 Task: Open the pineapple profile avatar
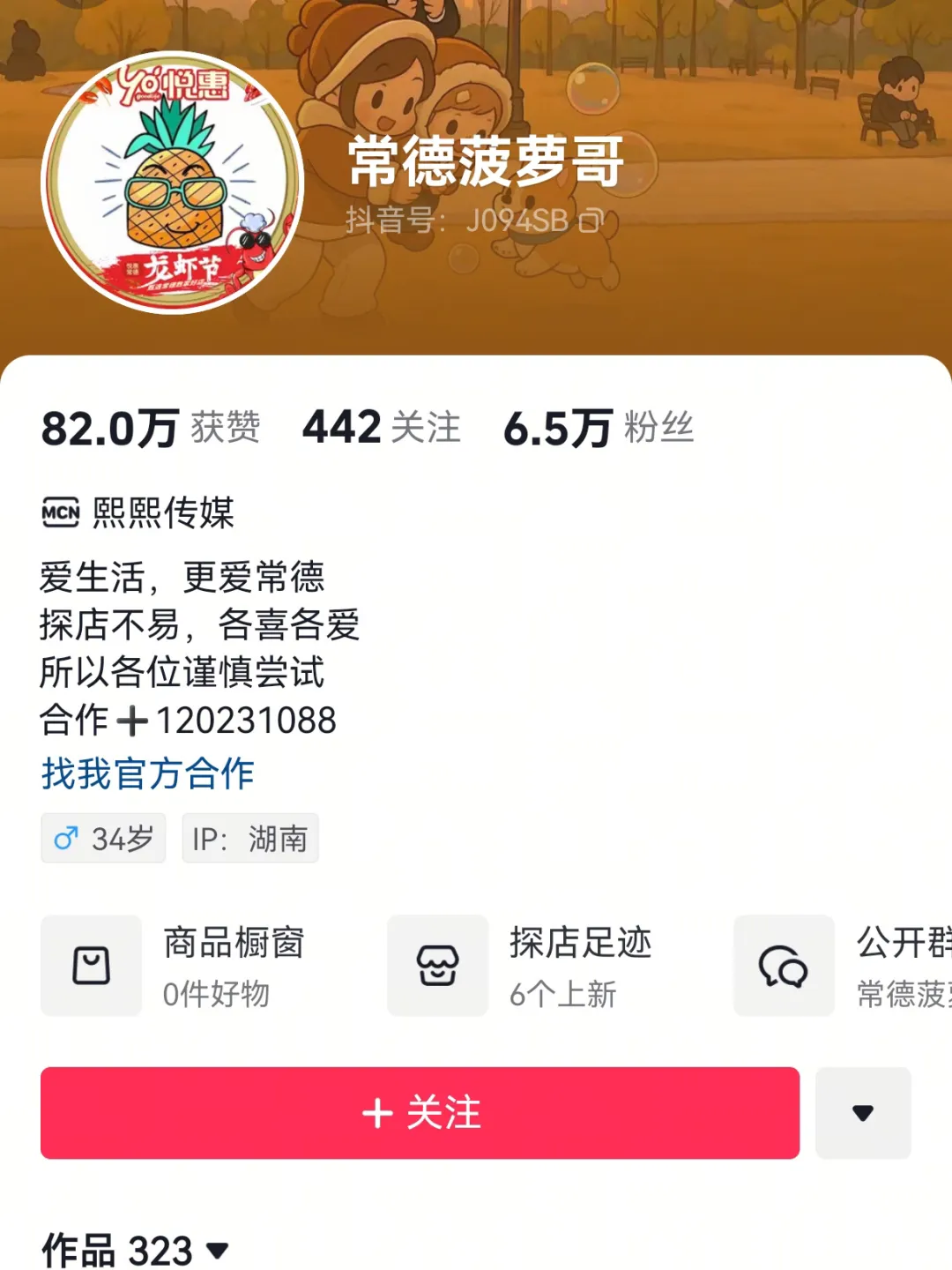pyautogui.click(x=173, y=183)
